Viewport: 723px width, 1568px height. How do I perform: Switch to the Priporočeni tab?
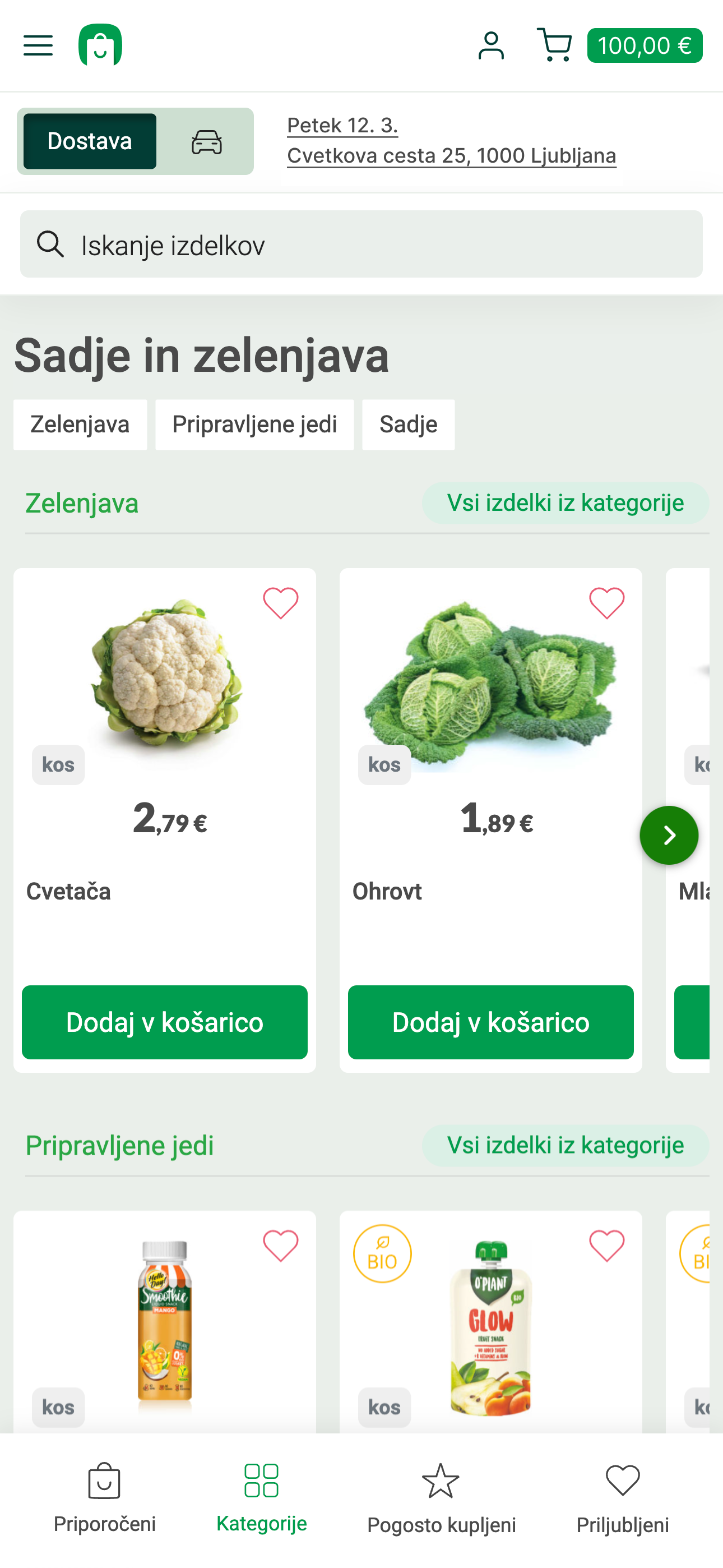(x=104, y=1497)
